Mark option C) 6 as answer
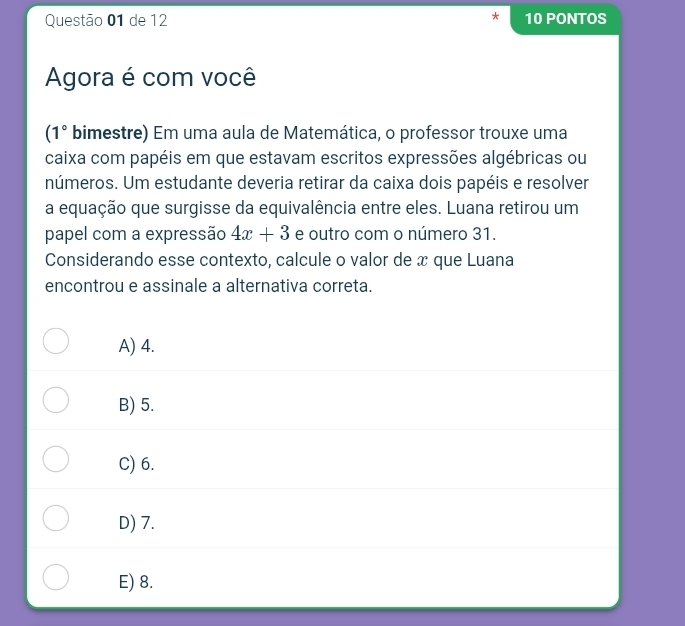Screen dimensions: 685x626 coord(56,460)
